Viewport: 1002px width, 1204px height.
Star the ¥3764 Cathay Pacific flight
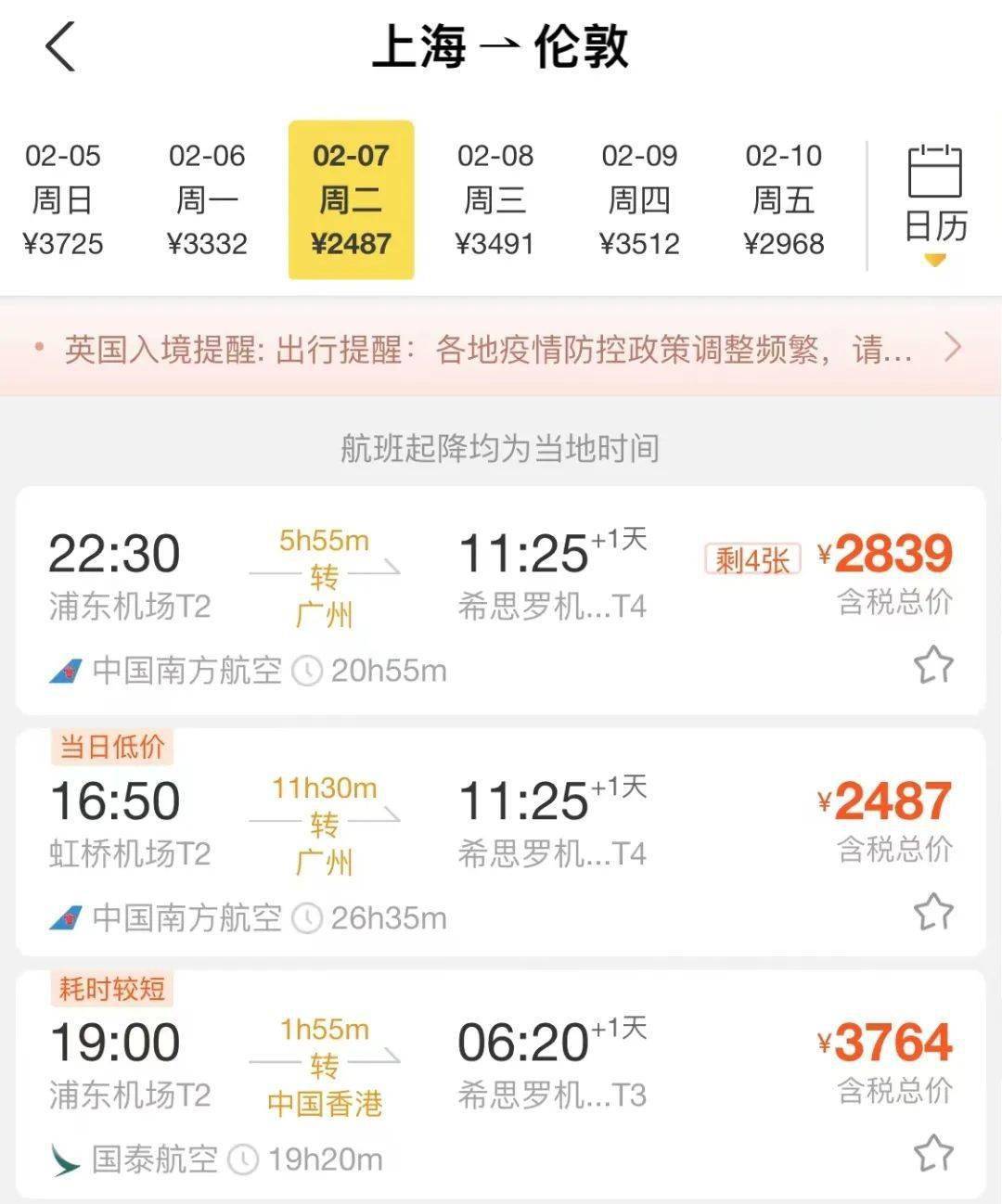(x=936, y=1153)
